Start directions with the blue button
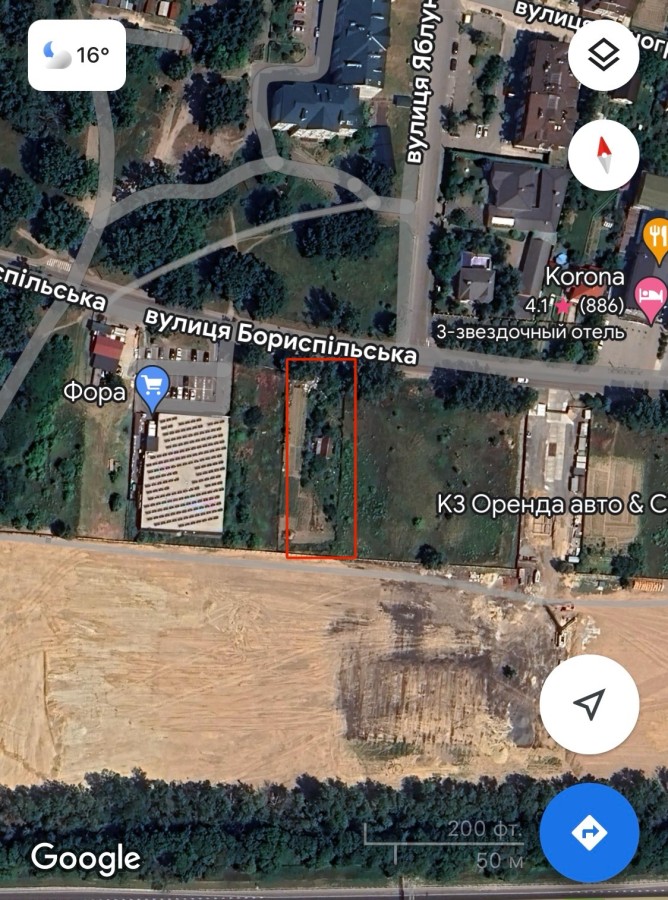This screenshot has width=668, height=900. [x=589, y=832]
